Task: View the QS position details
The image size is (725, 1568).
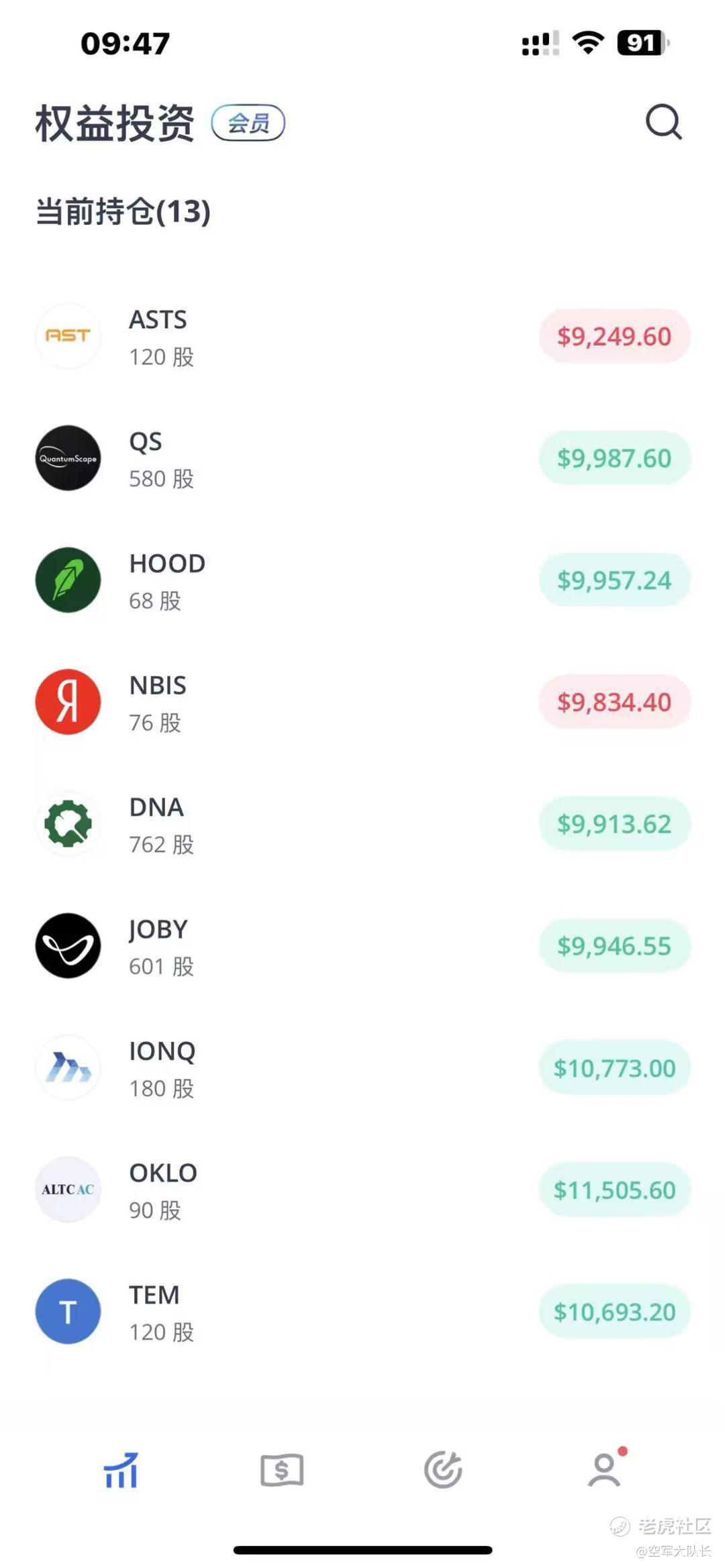Action: click(362, 459)
